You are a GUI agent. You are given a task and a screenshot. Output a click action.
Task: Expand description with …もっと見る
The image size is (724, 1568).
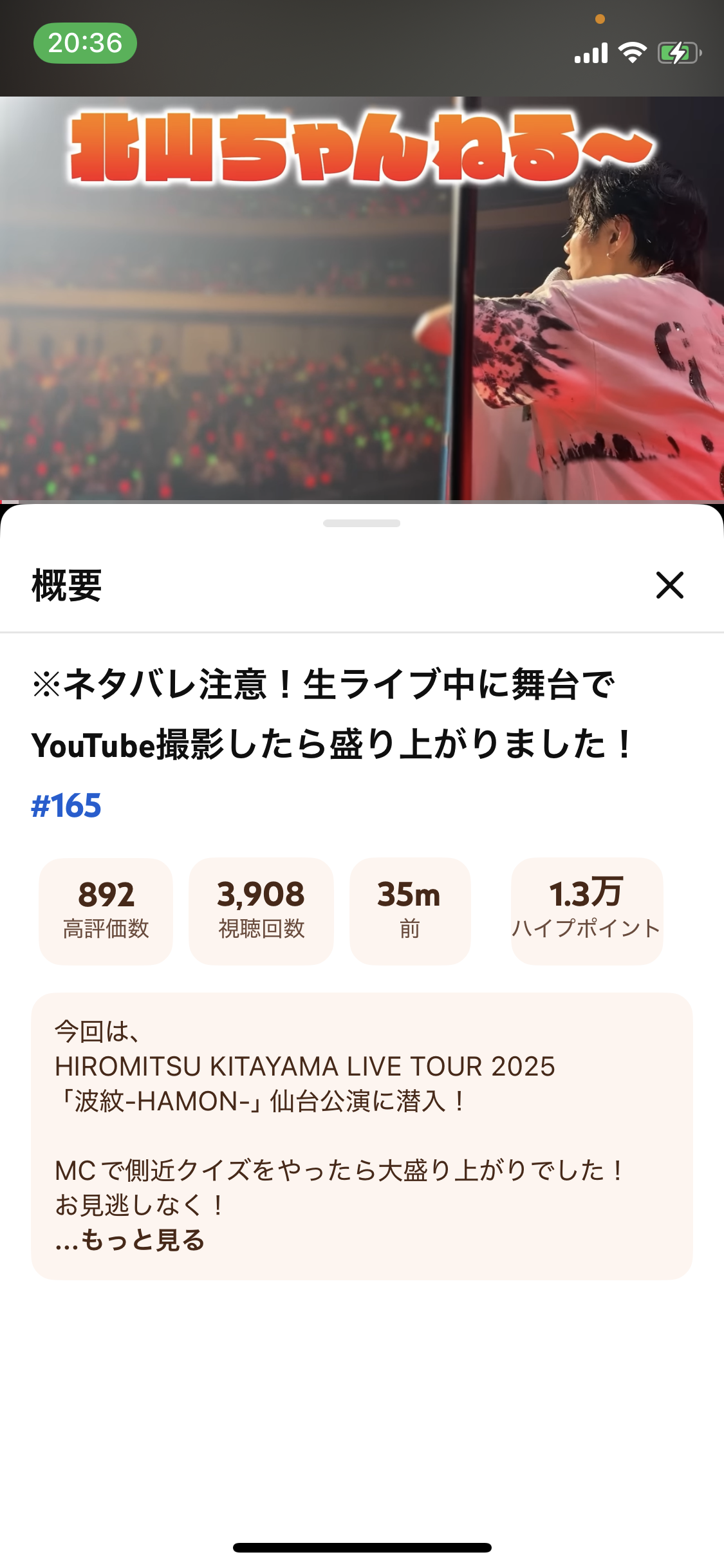tap(130, 1240)
